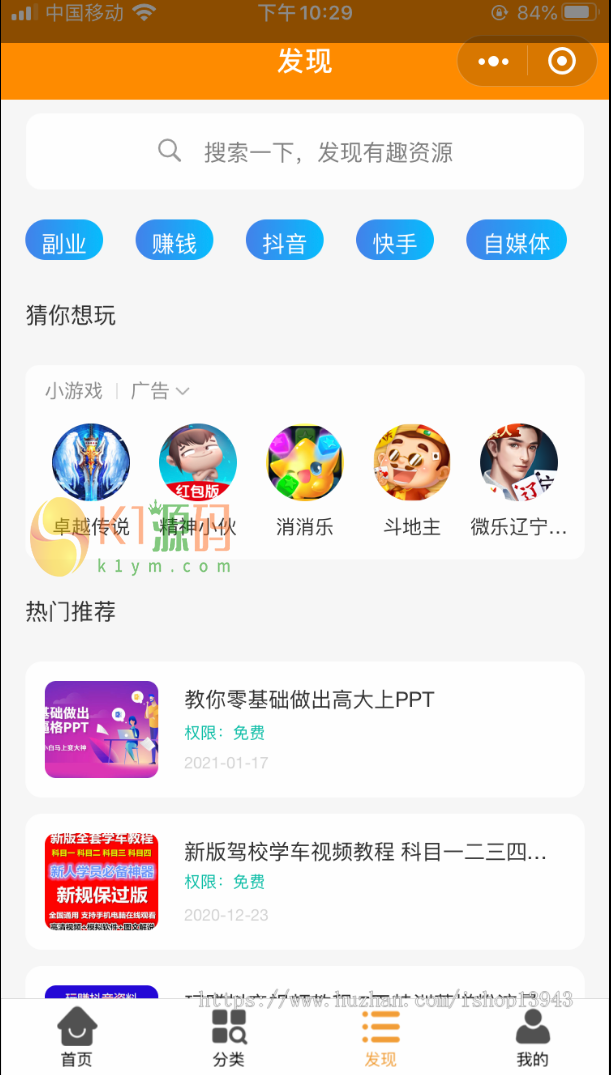Select the 赚钱 chip
This screenshot has height=1075, width=611.
tap(174, 242)
